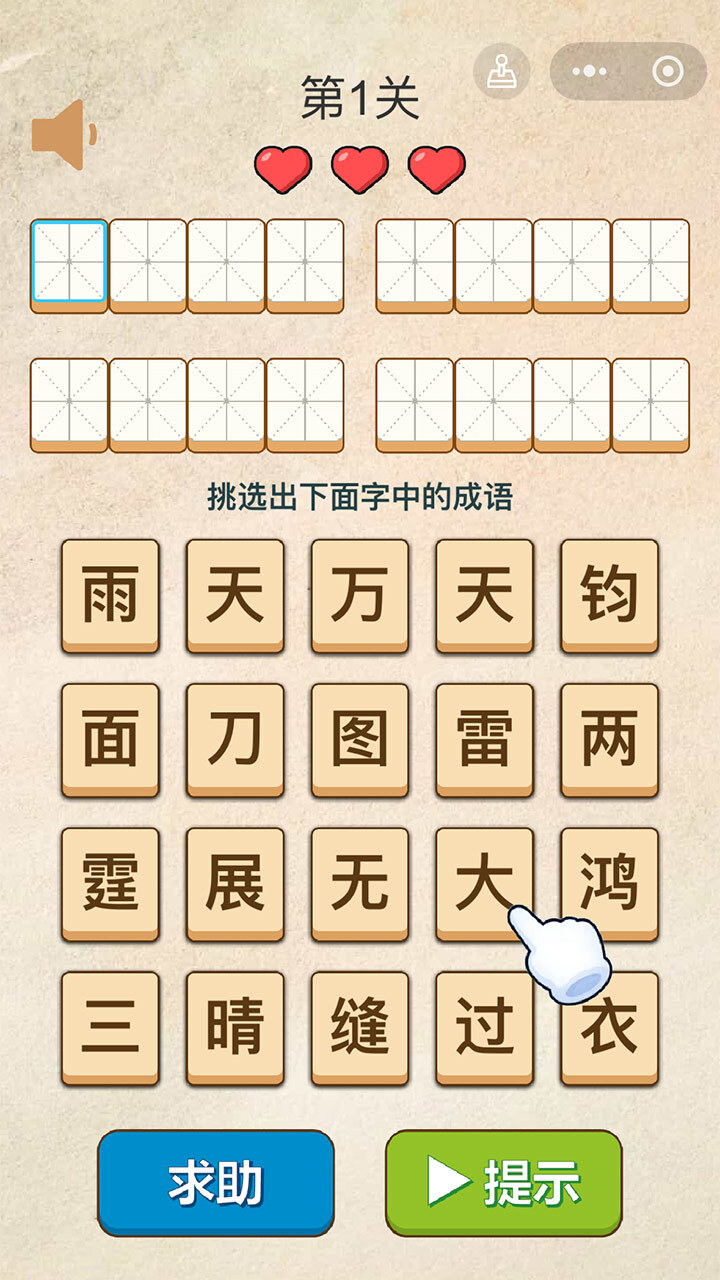Click the 雷 tile in the second row

(x=484, y=740)
